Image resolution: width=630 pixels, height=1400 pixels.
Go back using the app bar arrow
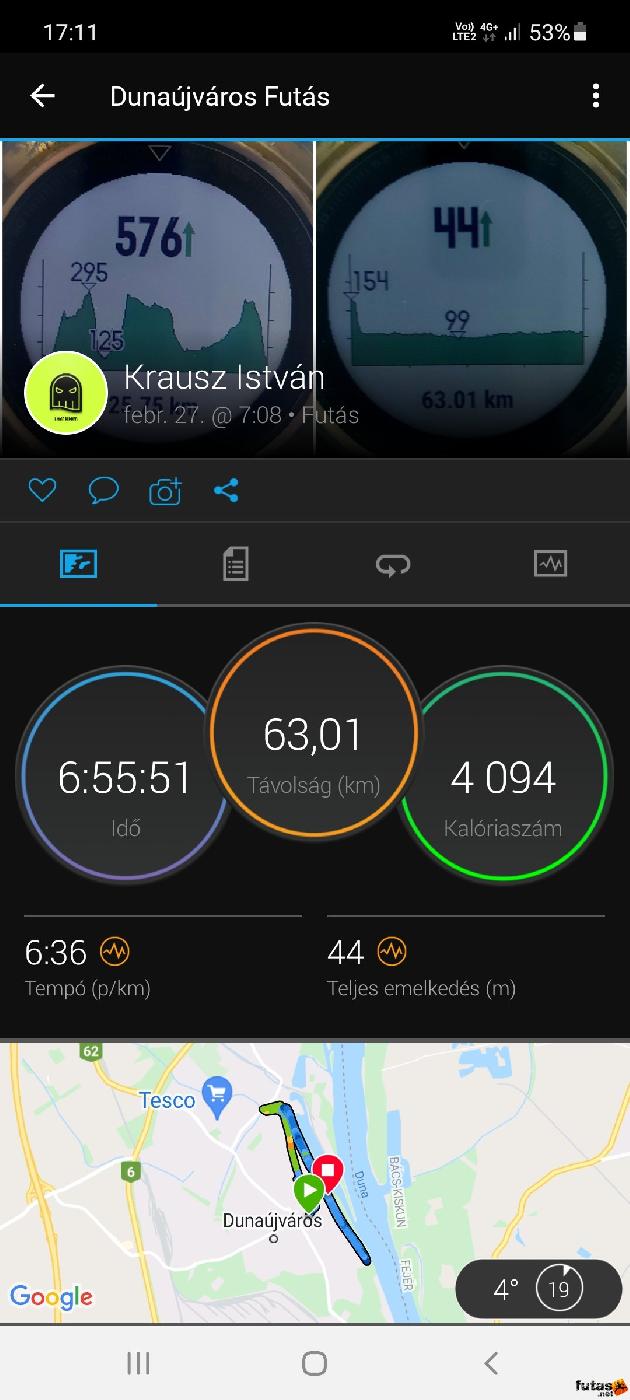pos(42,96)
